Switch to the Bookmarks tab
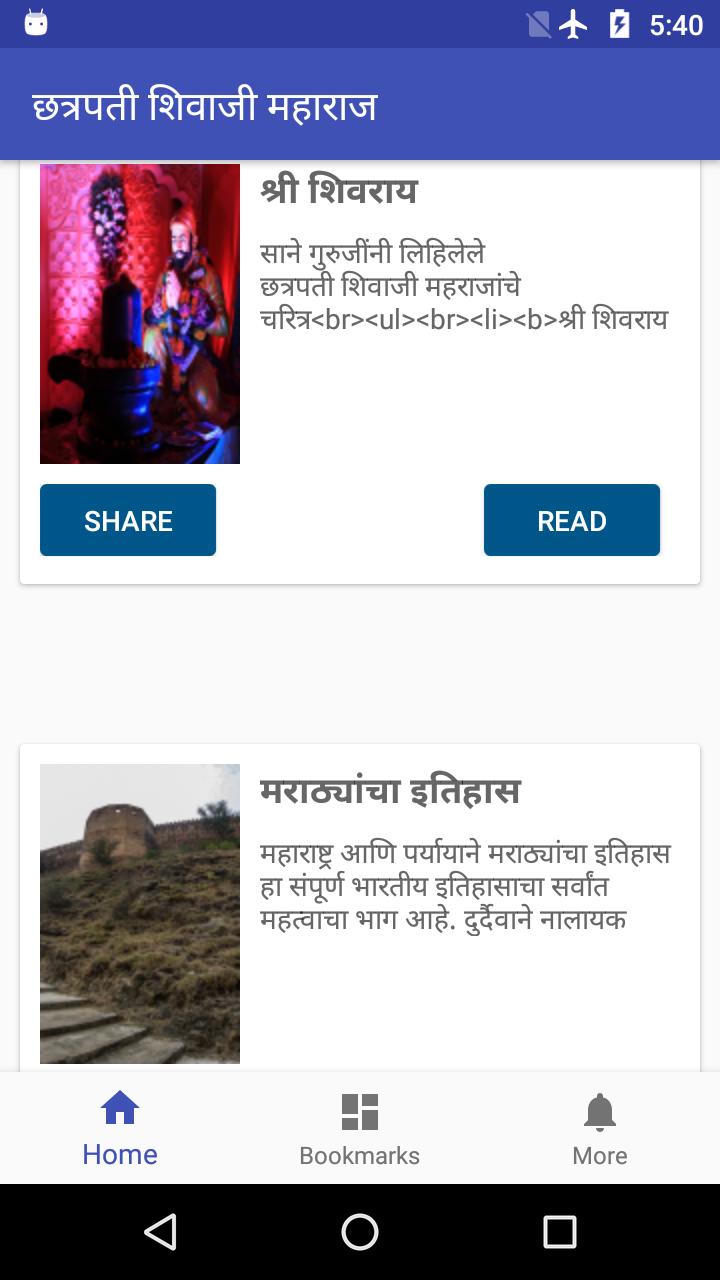The width and height of the screenshot is (720, 1280). coord(359,1128)
